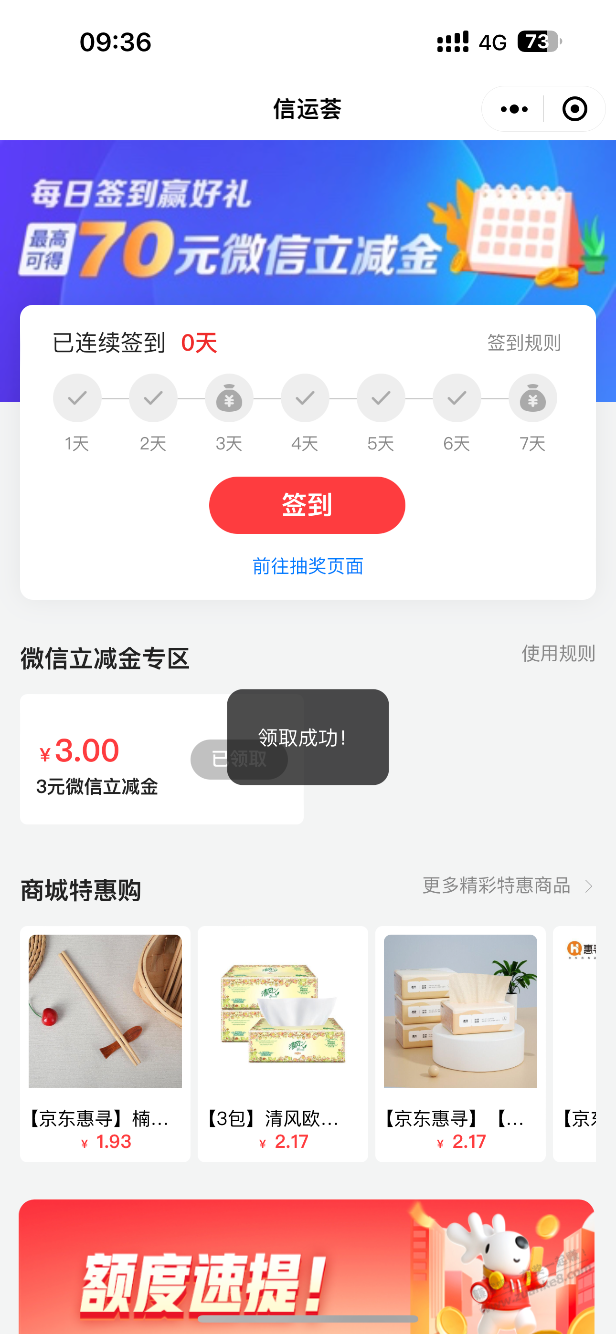
Task: Open the 楠竹 chopsticks product card
Action: pos(105,1043)
